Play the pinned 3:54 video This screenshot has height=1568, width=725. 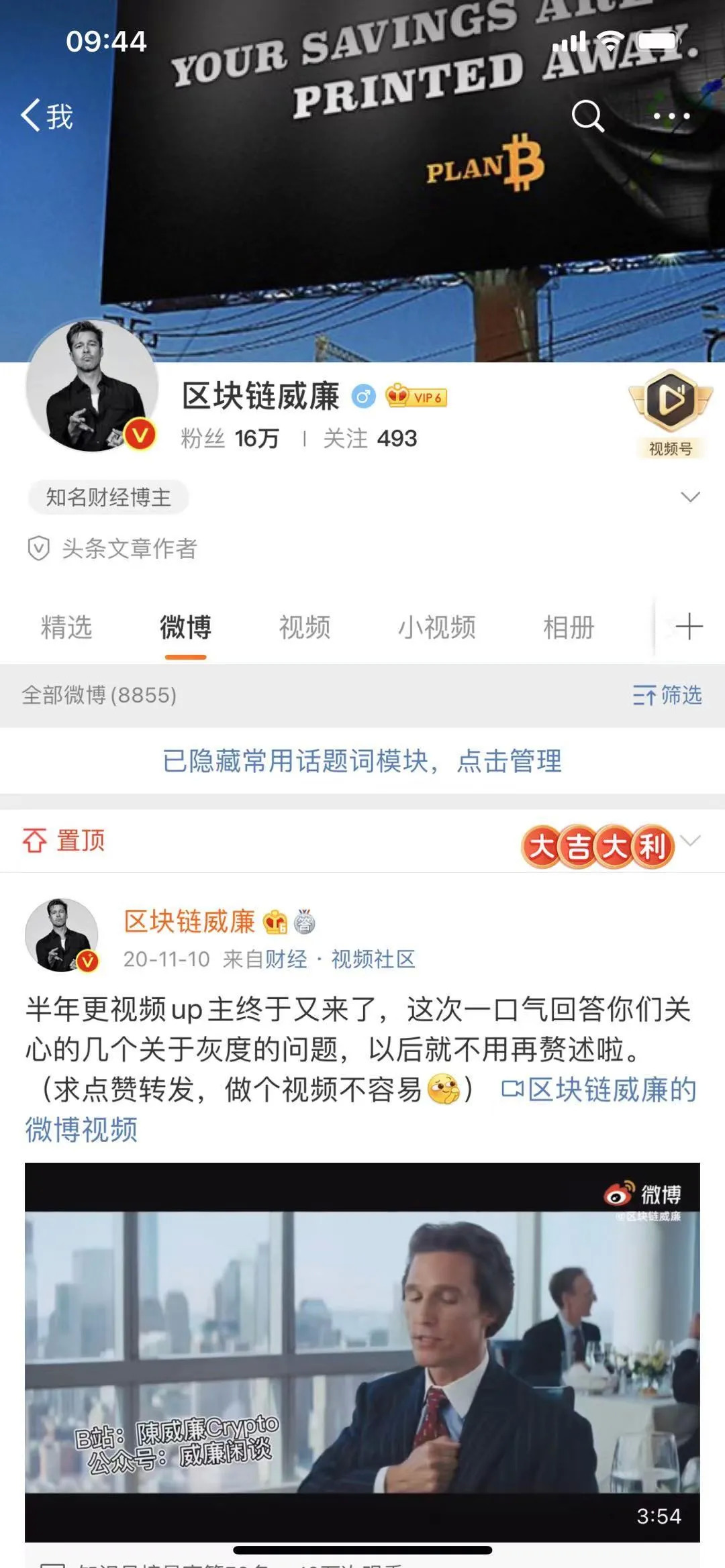(362, 1353)
